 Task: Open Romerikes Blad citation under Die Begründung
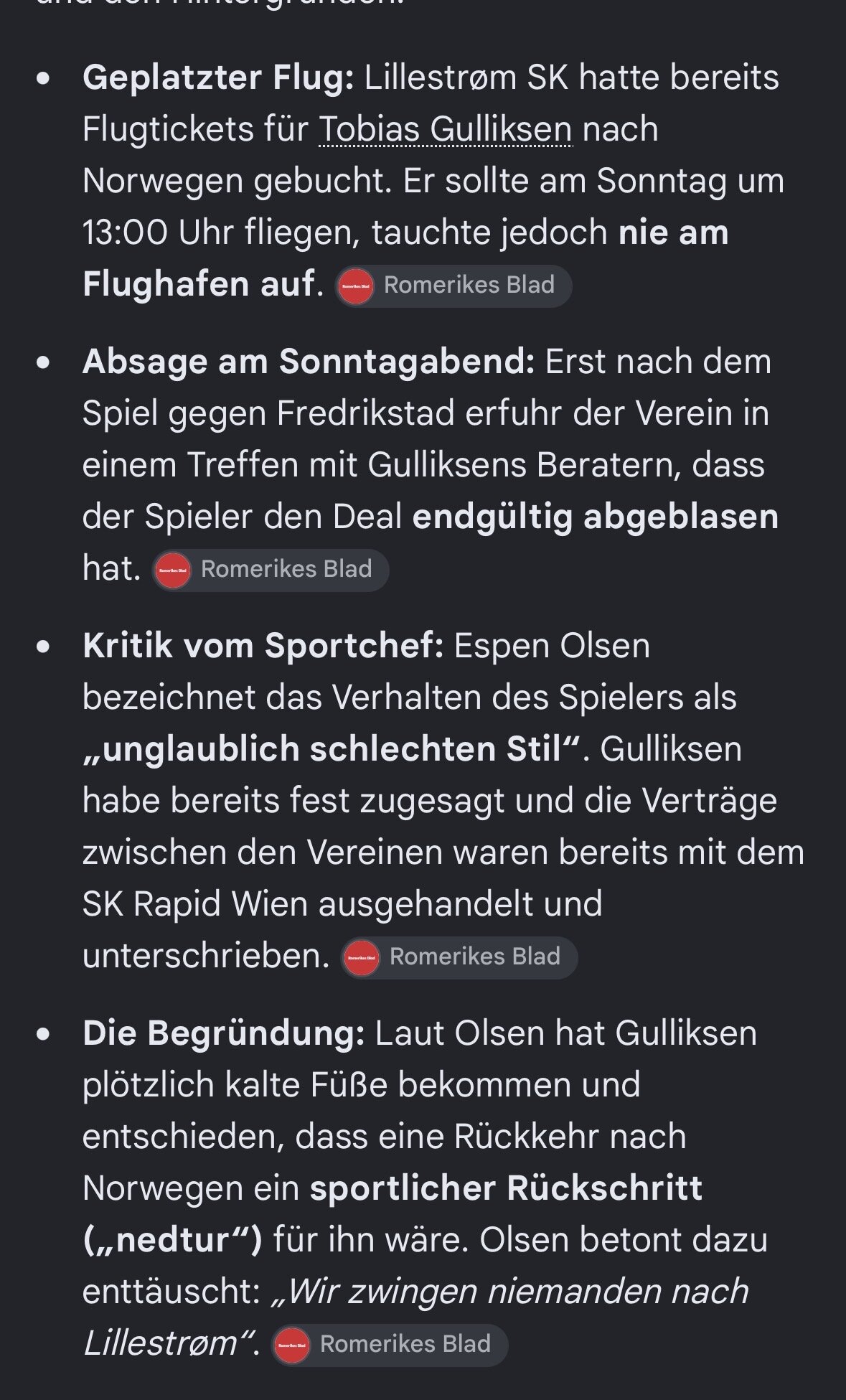tap(390, 1345)
